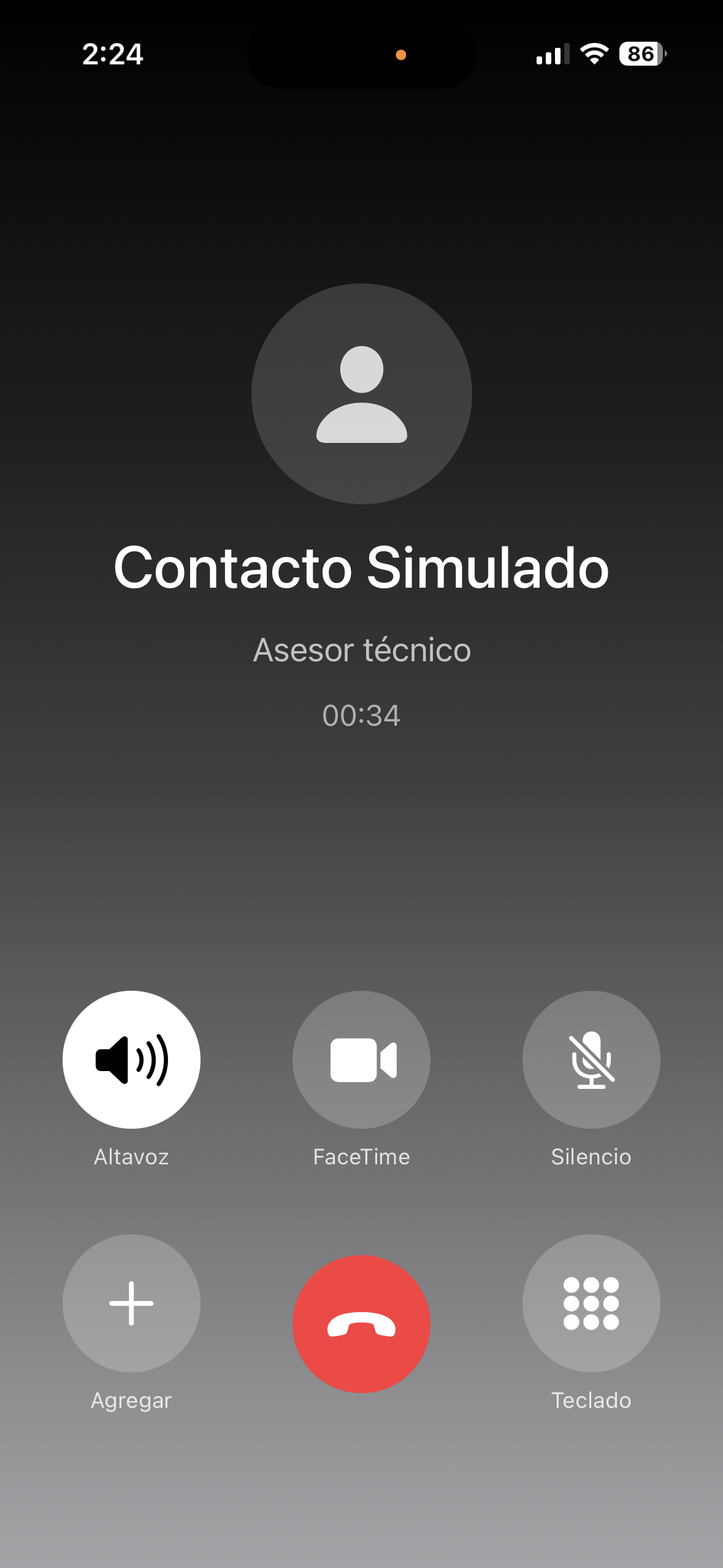Viewport: 723px width, 1568px height.
Task: Hang up with the red end-call button
Action: point(361,1324)
